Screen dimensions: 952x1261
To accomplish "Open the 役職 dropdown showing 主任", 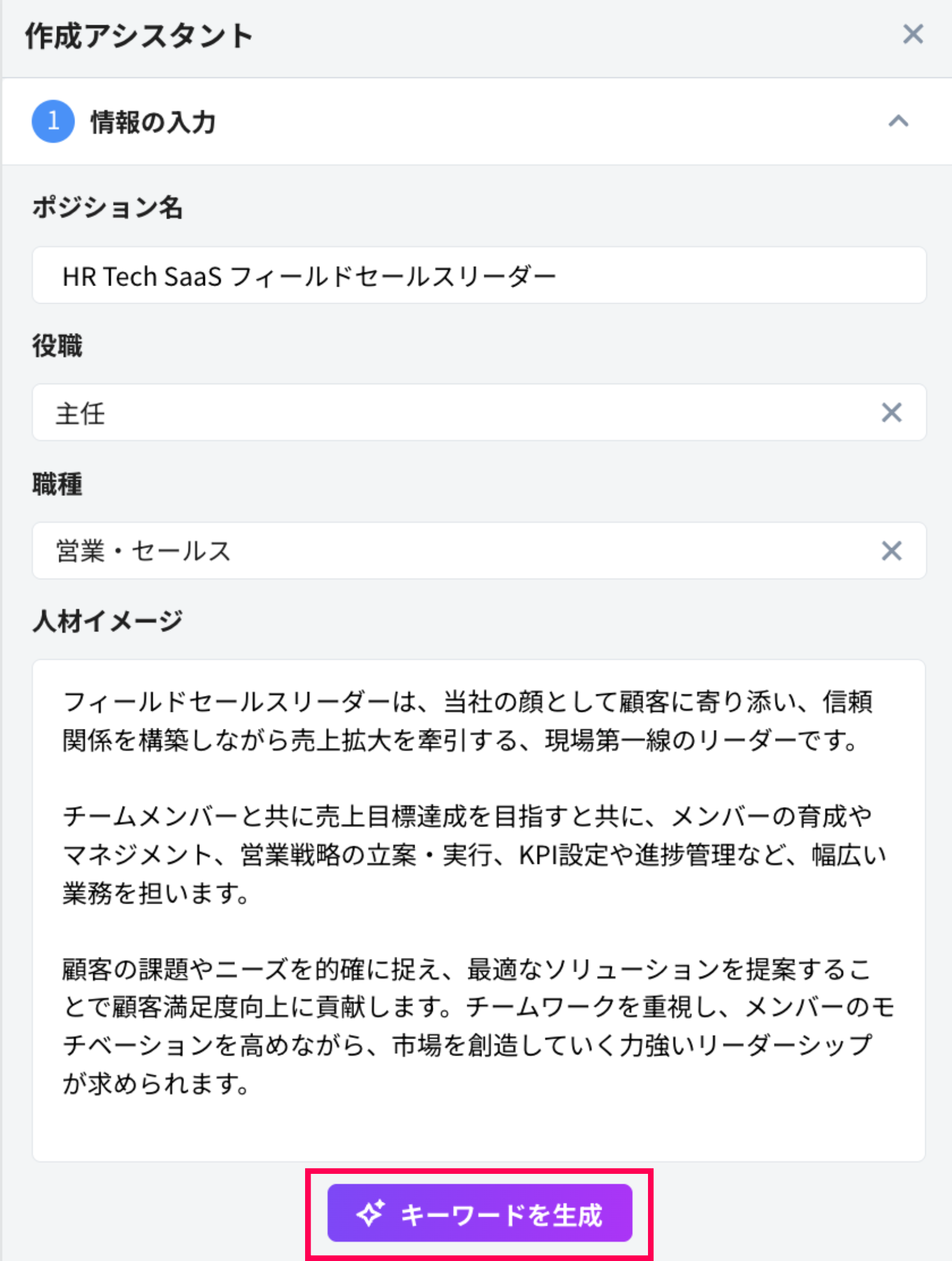I will (x=444, y=413).
